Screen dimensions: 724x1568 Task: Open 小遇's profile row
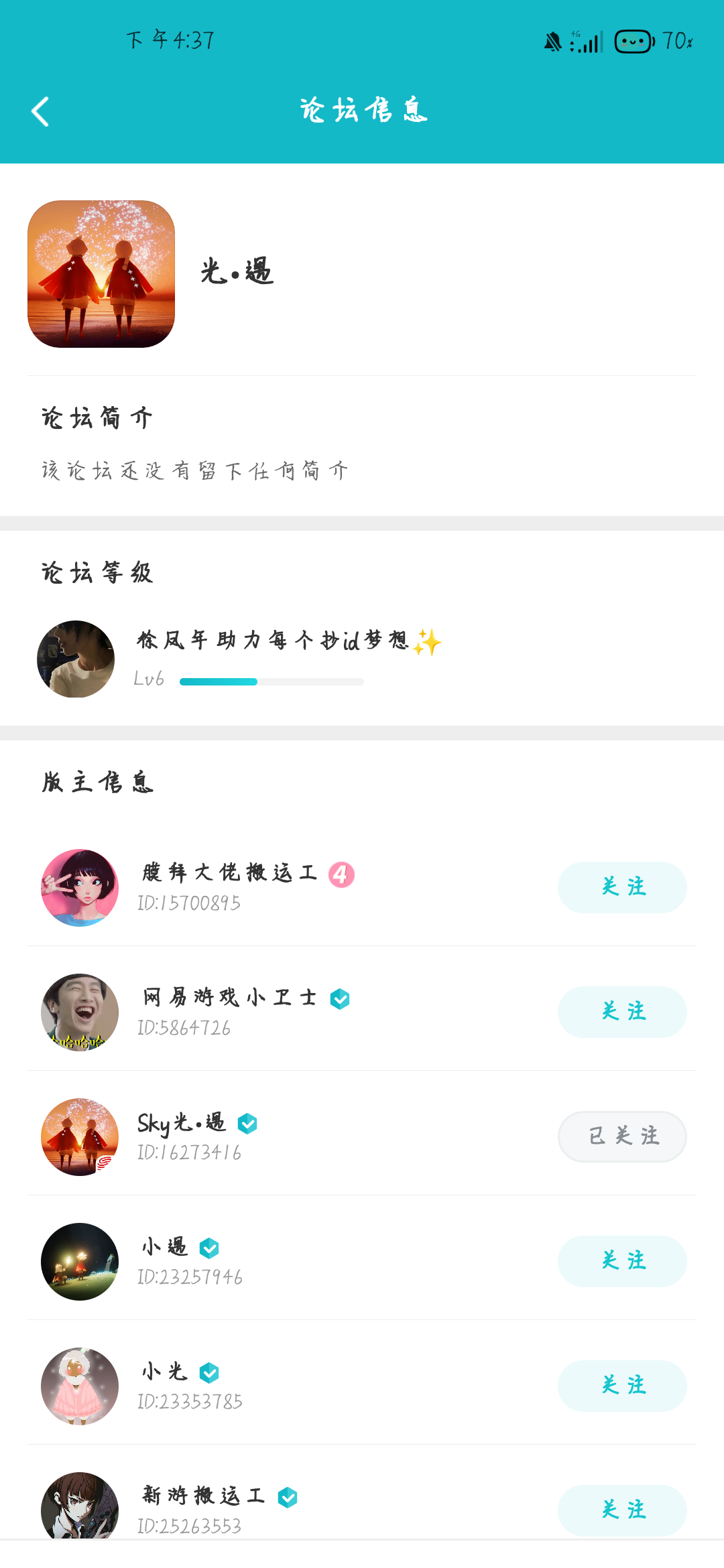80,1262
